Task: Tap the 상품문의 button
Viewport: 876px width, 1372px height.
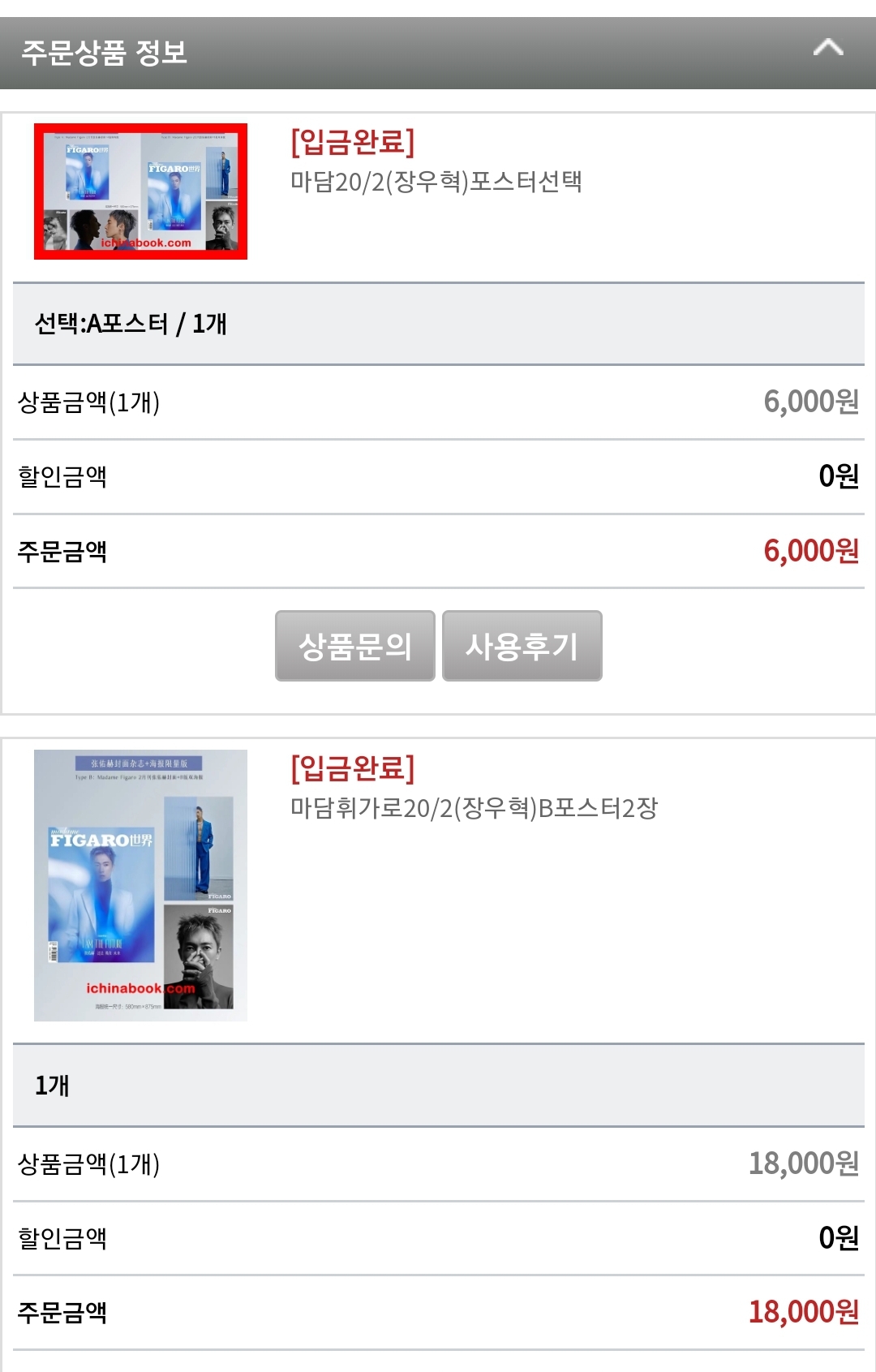Action: coord(355,646)
